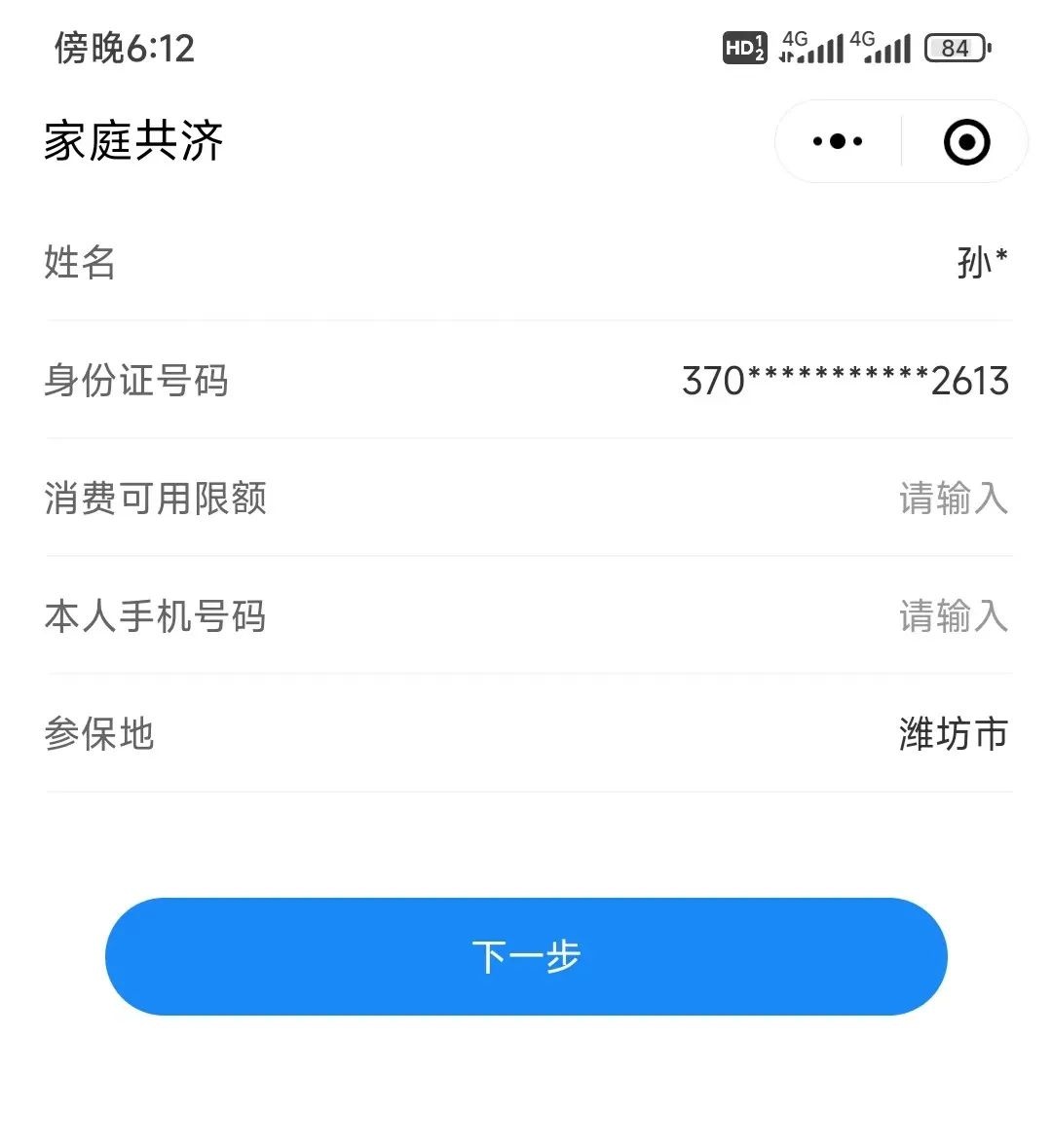Click the 姓名 field label
This screenshot has width=1052, height=1148.
[77, 263]
